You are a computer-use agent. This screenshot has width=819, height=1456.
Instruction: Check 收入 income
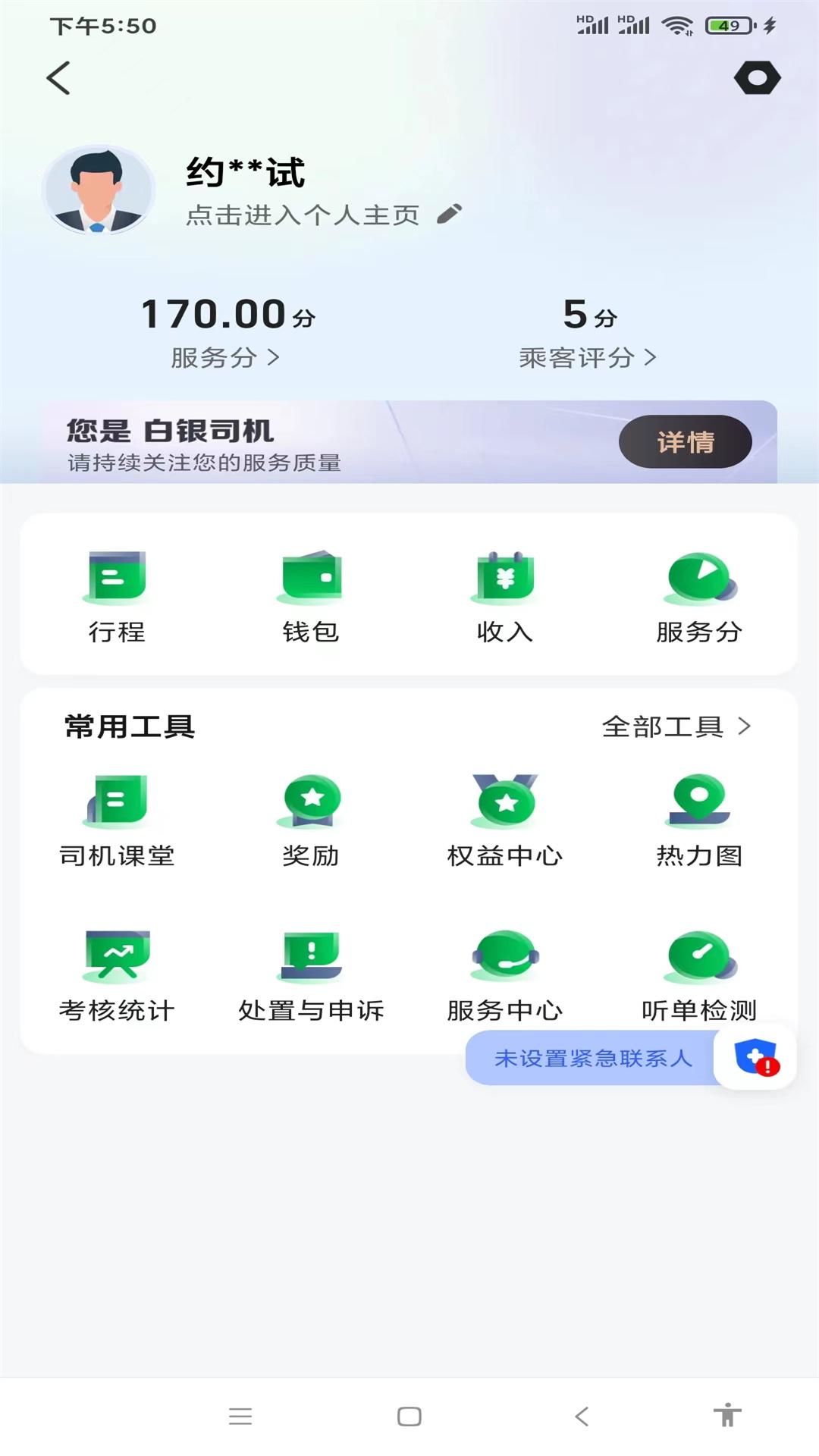(x=505, y=597)
